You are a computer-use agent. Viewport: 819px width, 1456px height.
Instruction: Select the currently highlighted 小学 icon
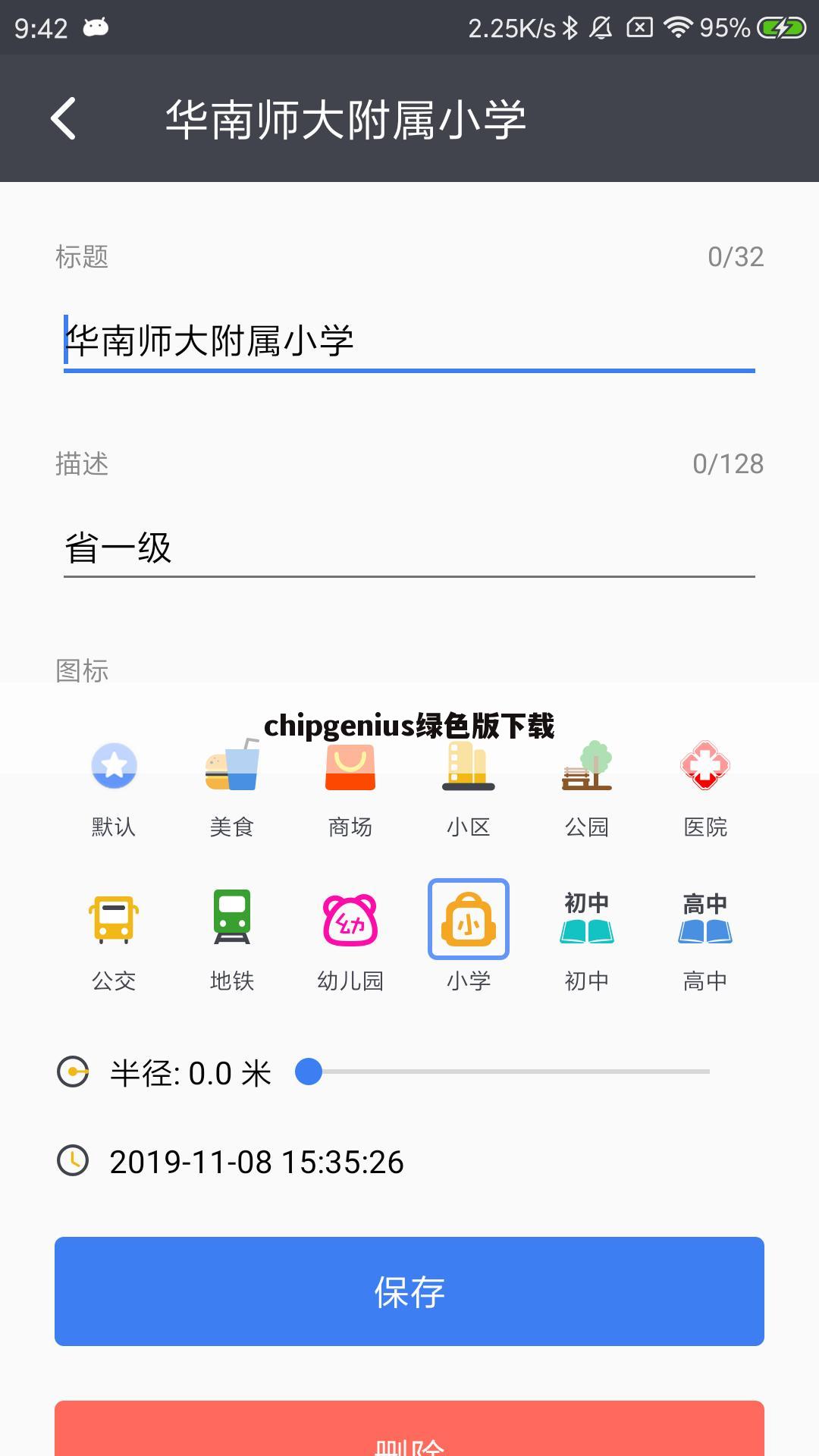(x=468, y=919)
